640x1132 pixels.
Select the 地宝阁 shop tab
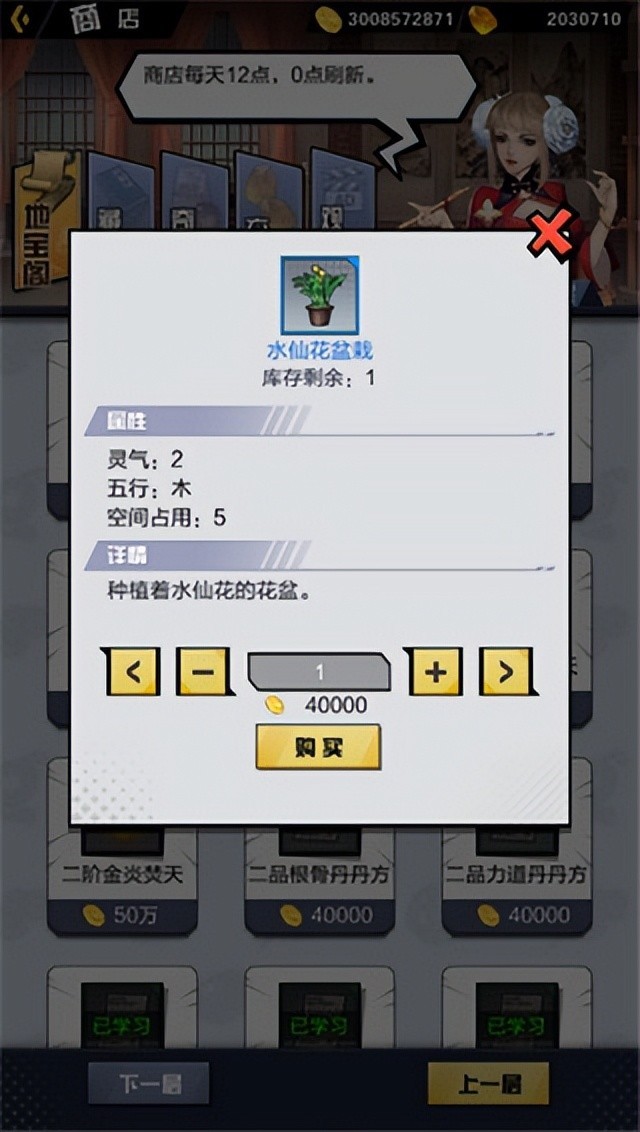(x=42, y=225)
